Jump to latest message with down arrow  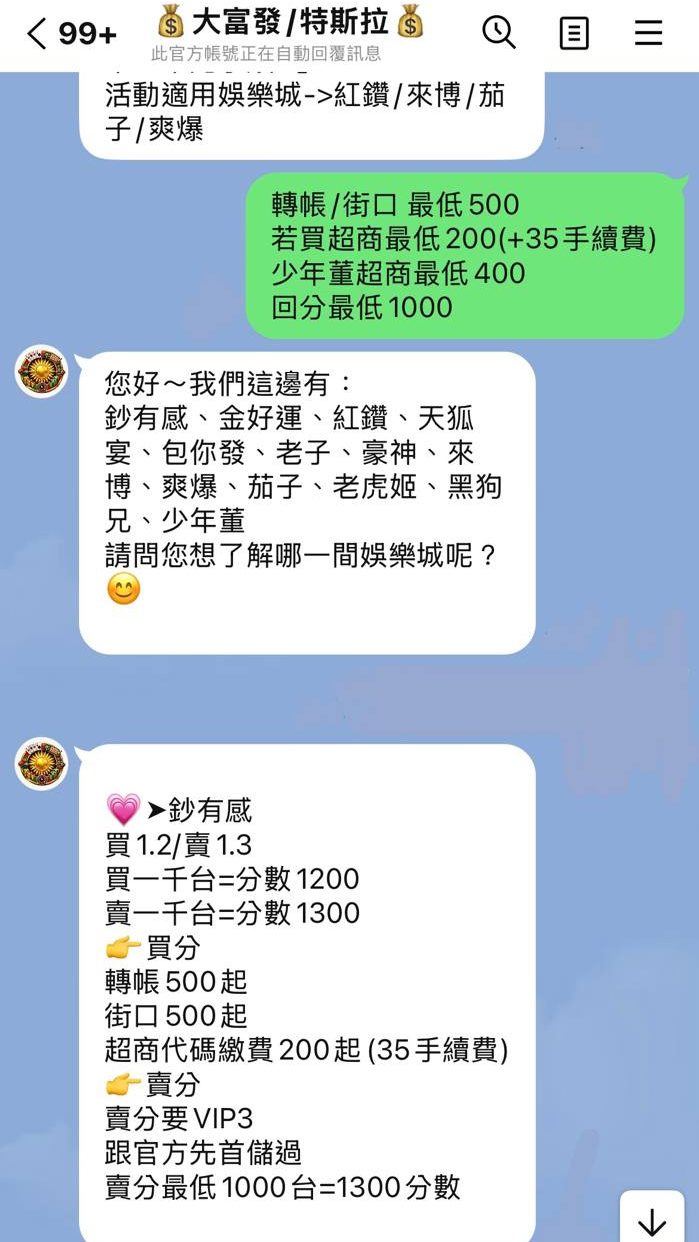pyautogui.click(x=652, y=1222)
